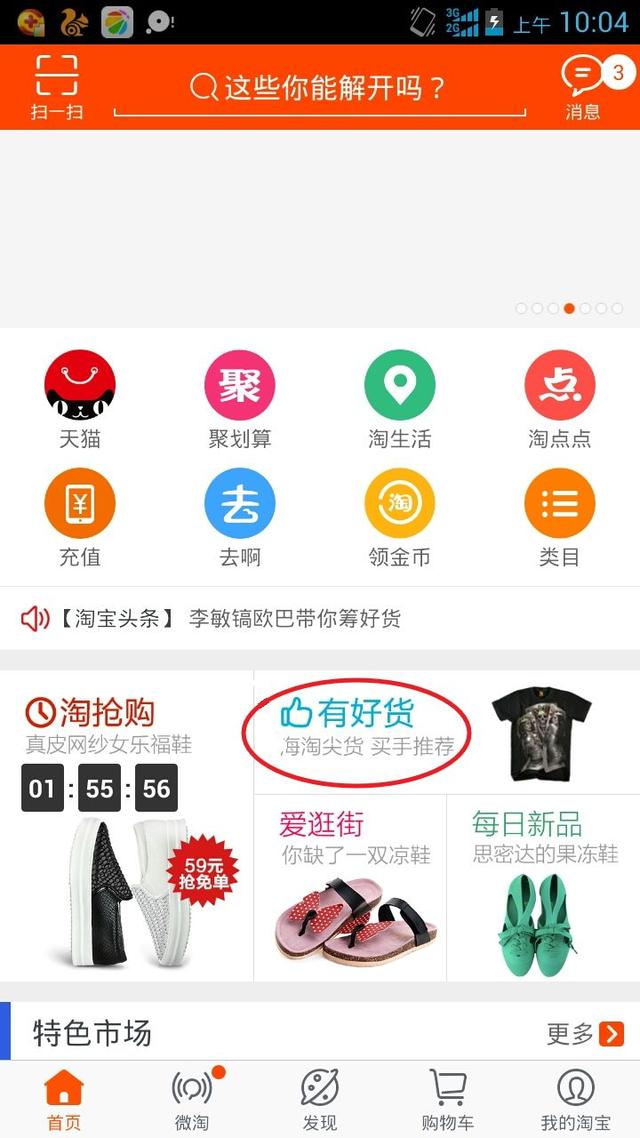Open 充值 top-up
Screen dimensions: 640x1138
point(80,517)
